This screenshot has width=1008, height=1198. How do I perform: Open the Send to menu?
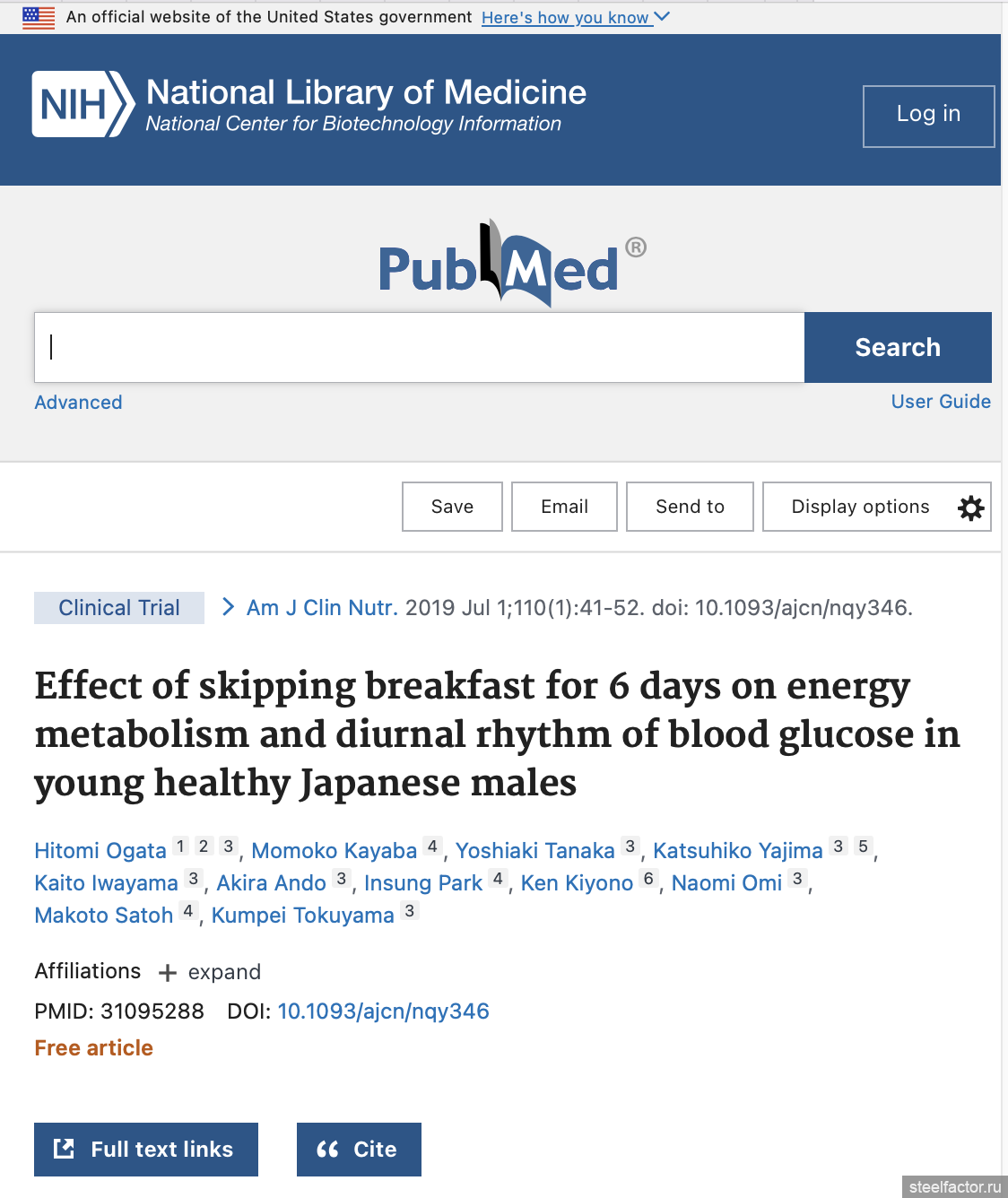(690, 507)
